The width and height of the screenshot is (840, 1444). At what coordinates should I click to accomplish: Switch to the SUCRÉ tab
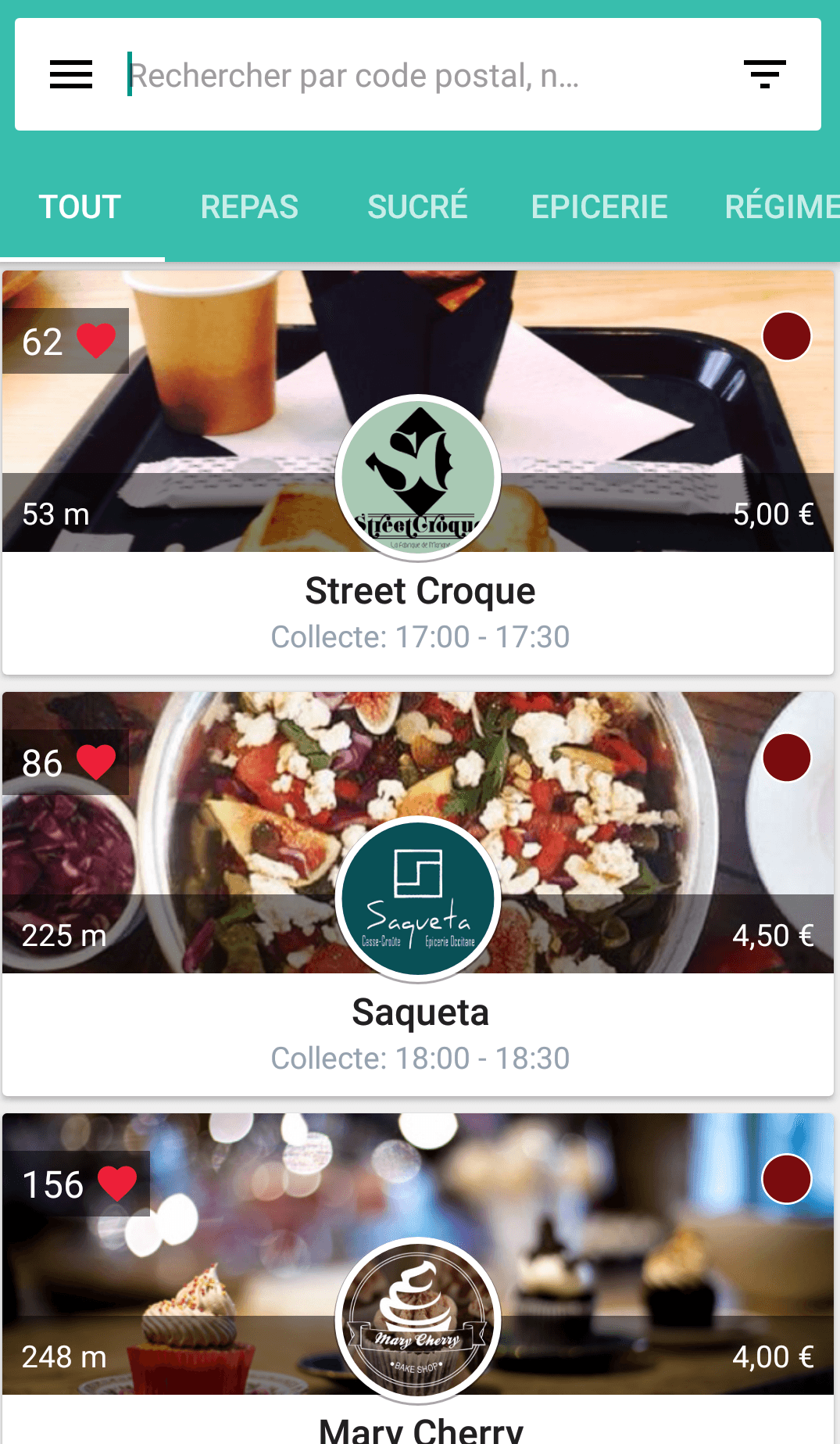click(x=417, y=207)
